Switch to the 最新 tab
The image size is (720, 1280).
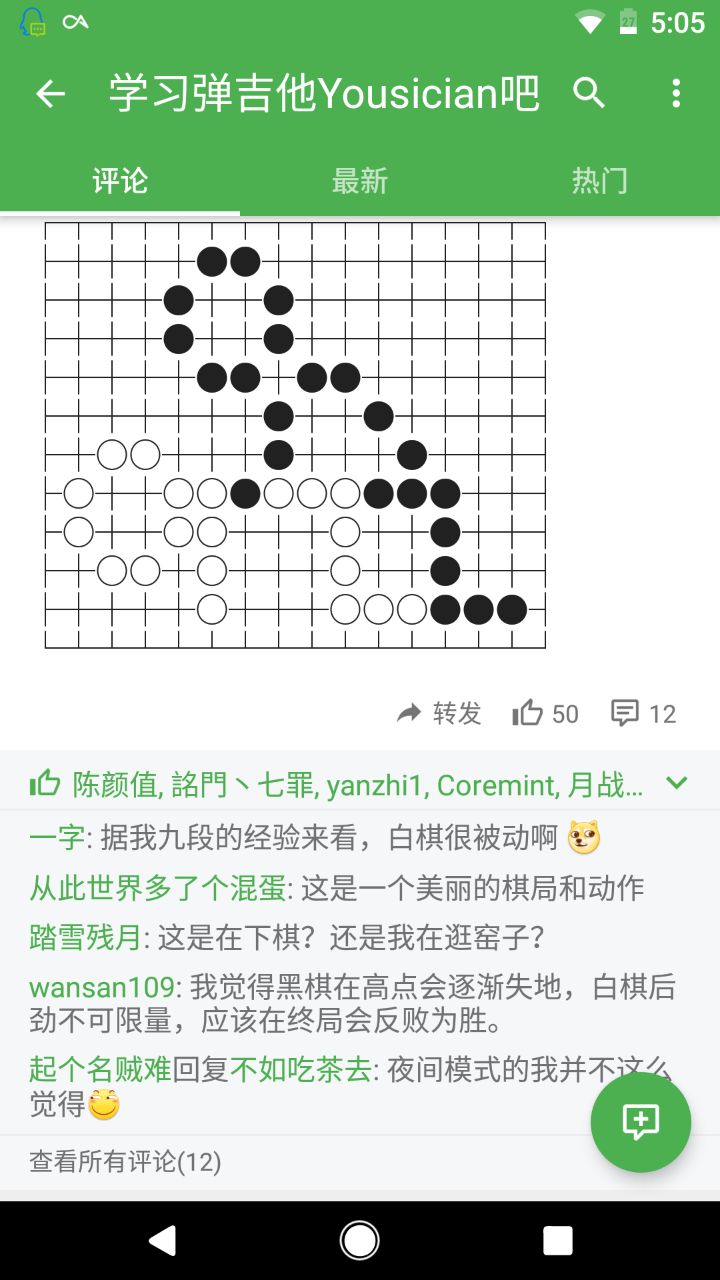pos(360,181)
